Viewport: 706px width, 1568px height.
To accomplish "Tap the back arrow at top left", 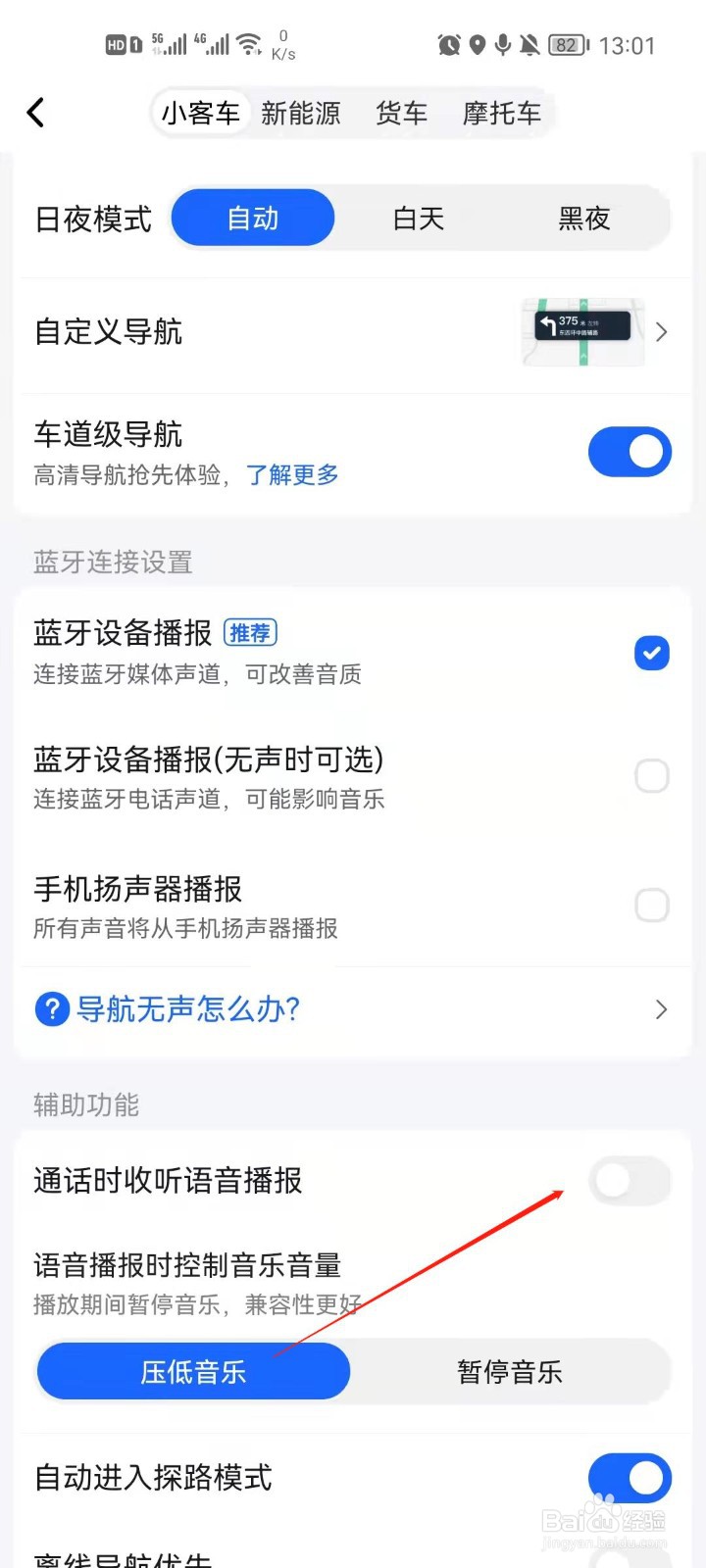I will tap(36, 112).
